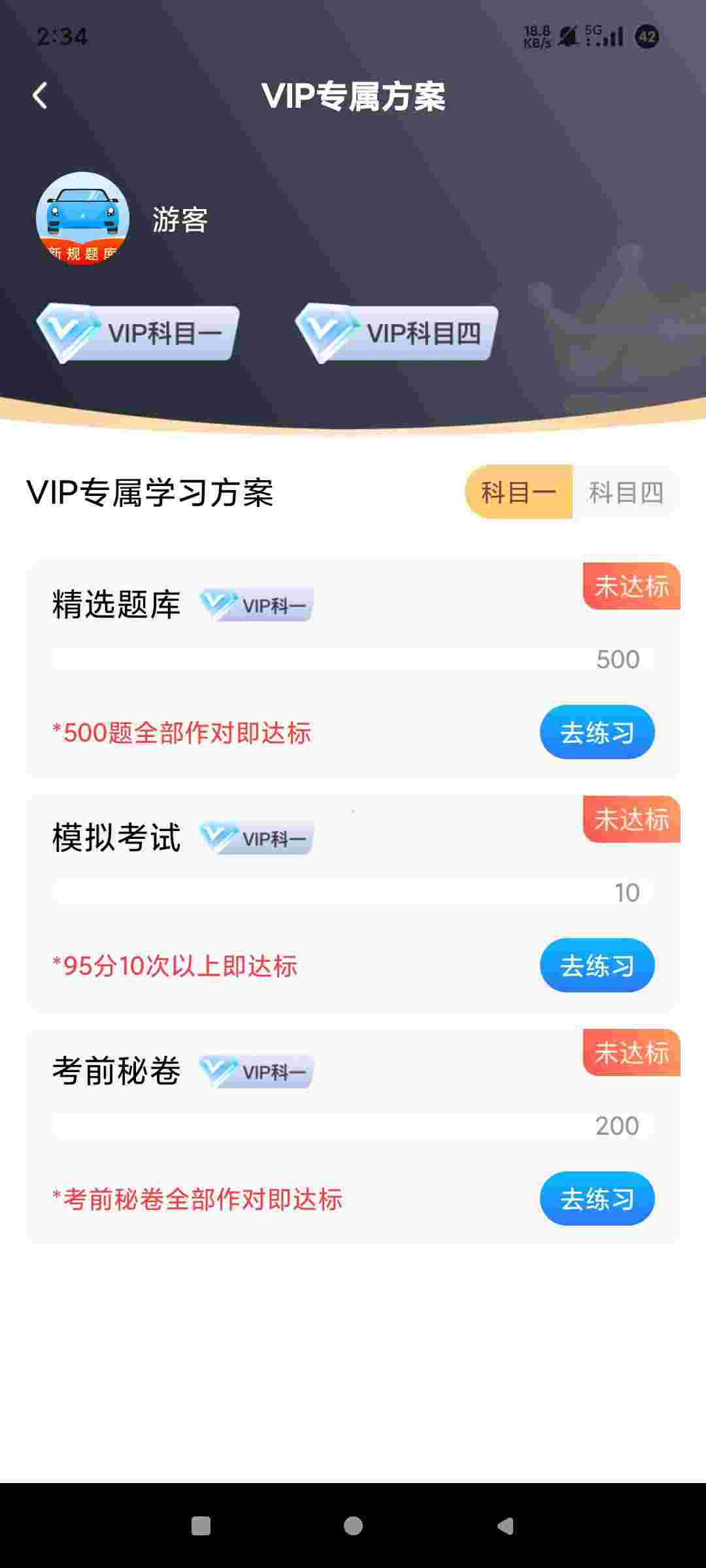Tap 去练习 for 精选题库
Image resolution: width=706 pixels, height=1568 pixels.
[x=597, y=732]
